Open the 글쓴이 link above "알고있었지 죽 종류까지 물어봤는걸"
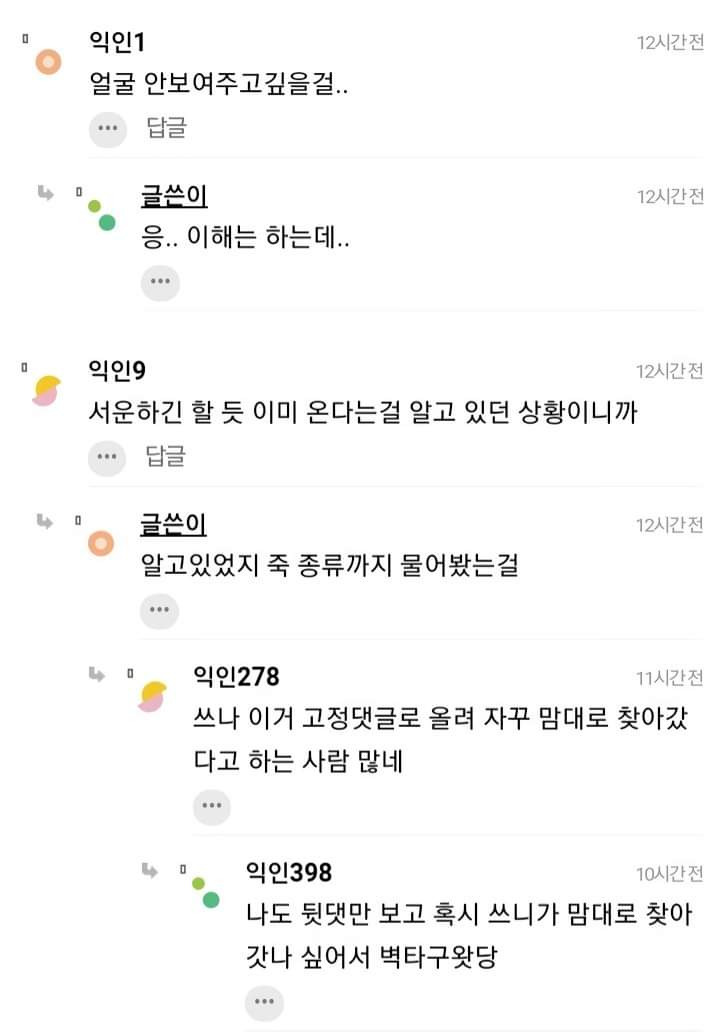 (x=174, y=525)
